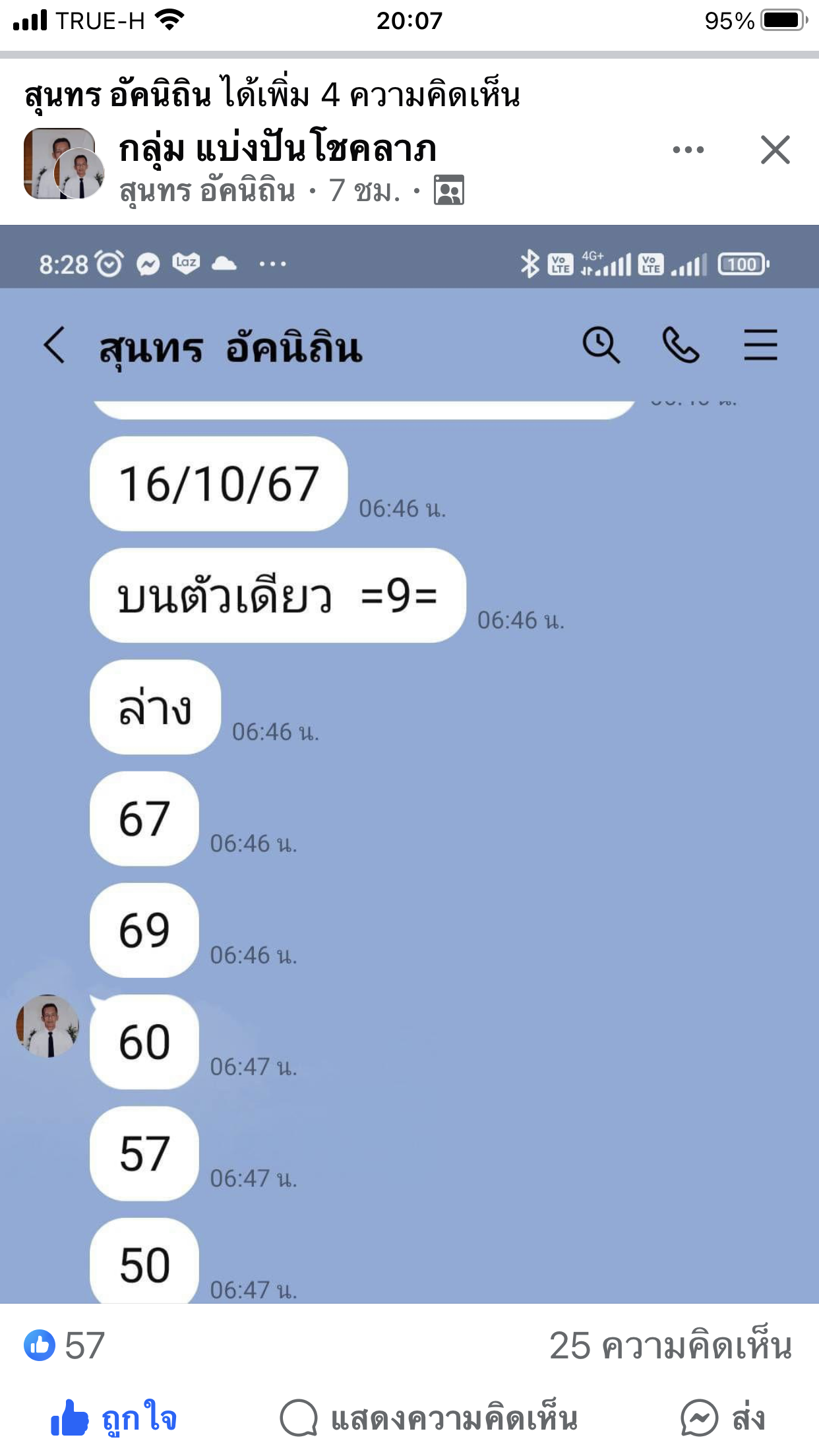The image size is (819, 1456).
Task: Tap แสดงความคิดเห็น to write a comment
Action: pyautogui.click(x=429, y=1418)
